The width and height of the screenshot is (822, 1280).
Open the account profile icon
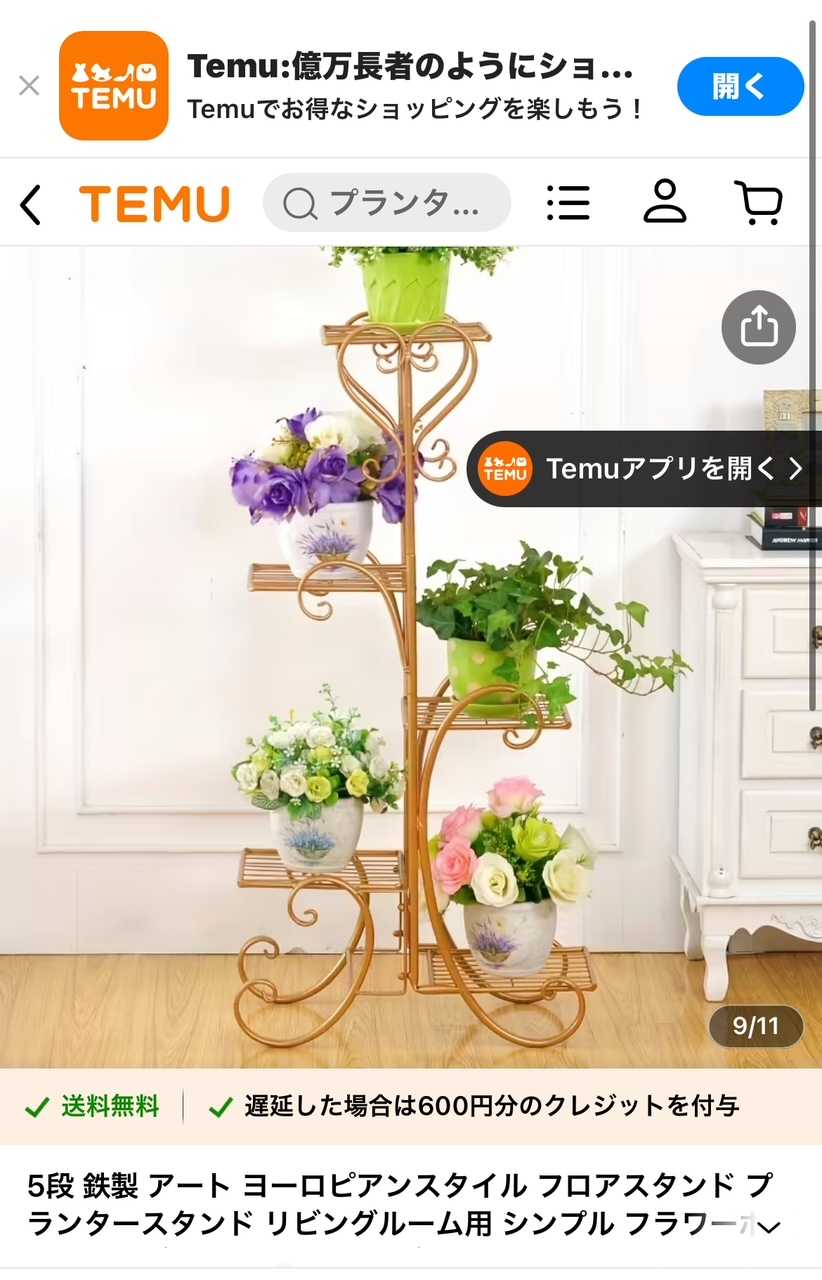(x=664, y=203)
